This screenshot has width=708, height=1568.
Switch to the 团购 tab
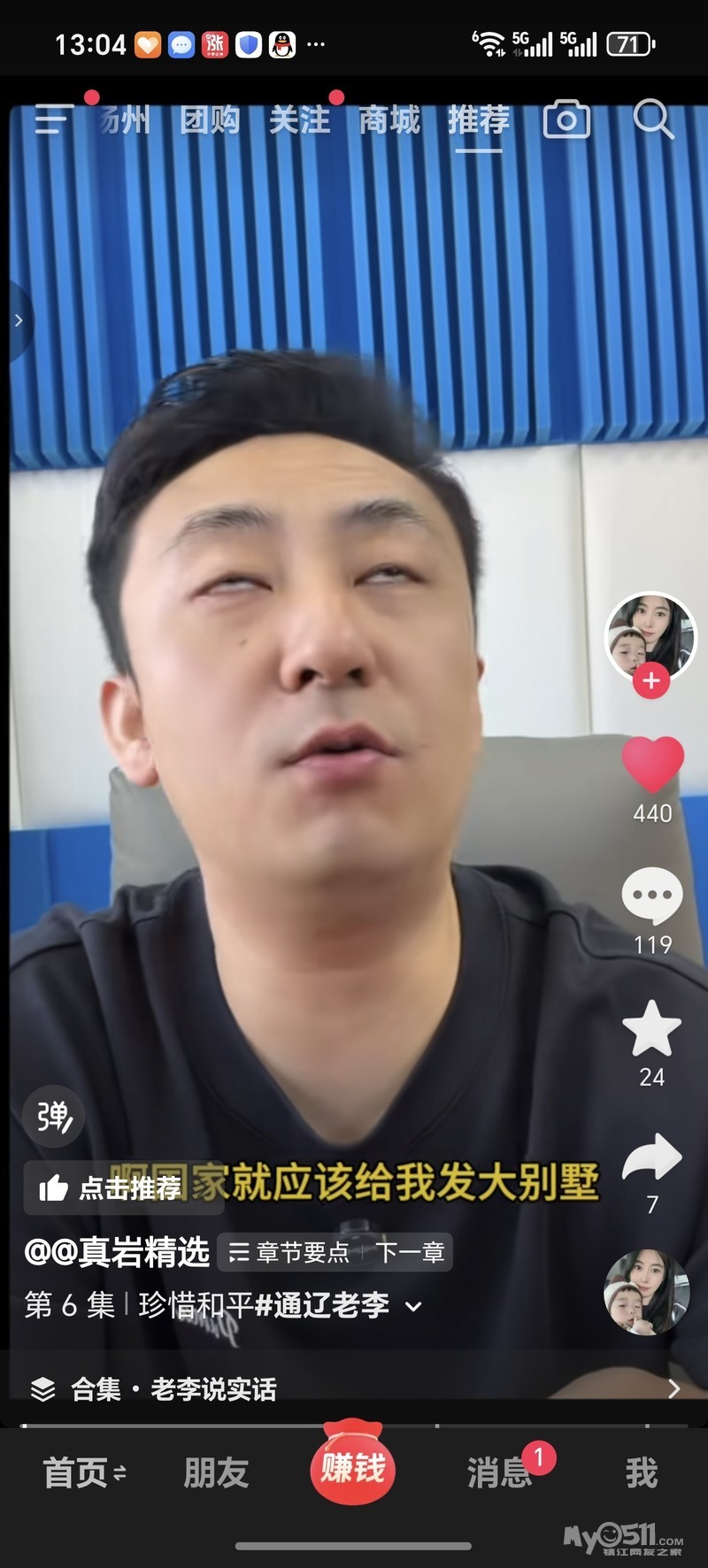[210, 119]
